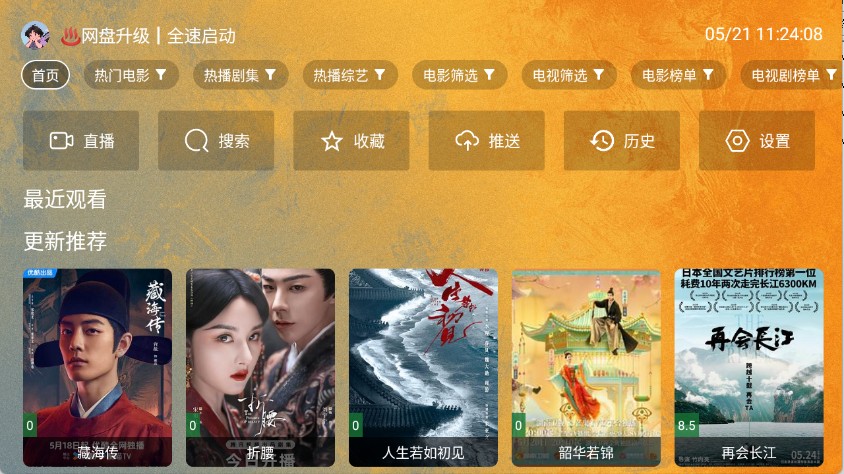The height and width of the screenshot is (474, 844).
Task: Open the 热门电影 filter tab
Action: click(131, 75)
